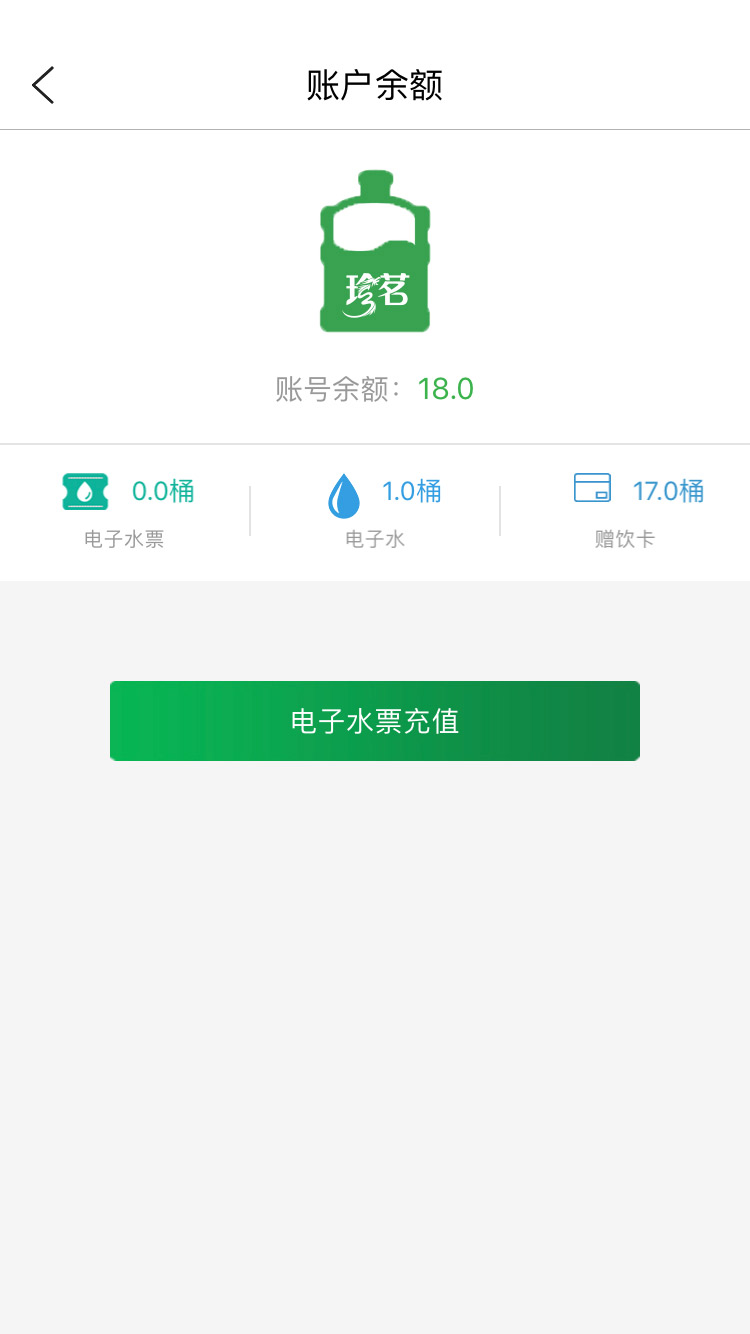Viewport: 750px width, 1334px height.
Task: Click the balance amount 18.0
Action: tap(447, 389)
